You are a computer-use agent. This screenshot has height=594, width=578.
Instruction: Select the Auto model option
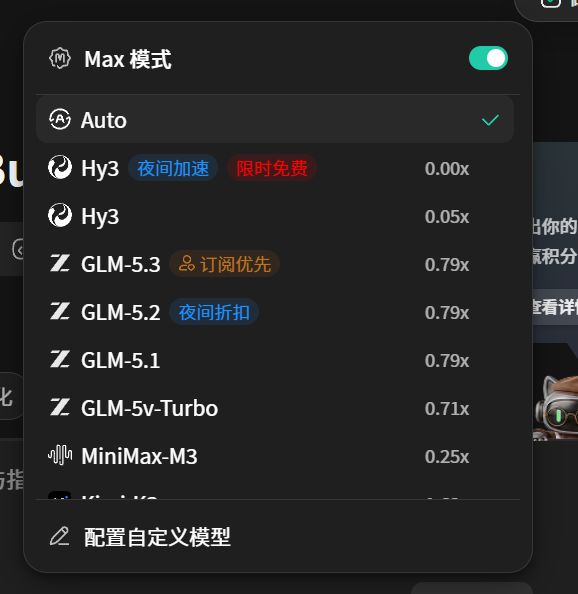pyautogui.click(x=275, y=120)
